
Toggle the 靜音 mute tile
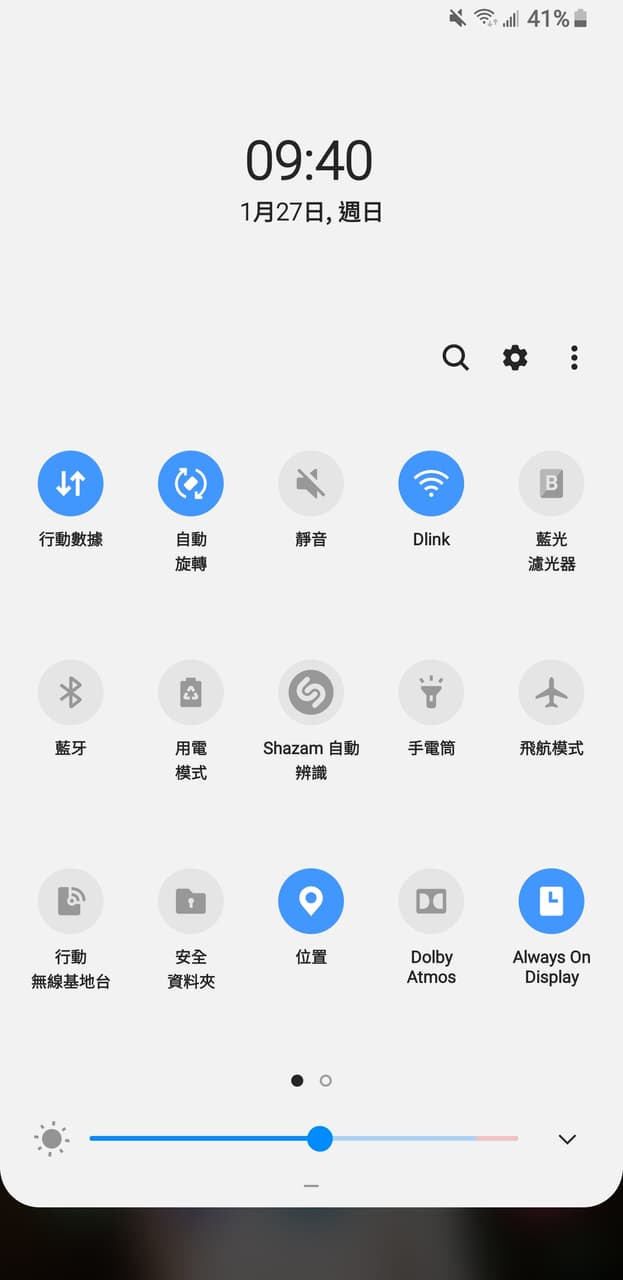311,484
